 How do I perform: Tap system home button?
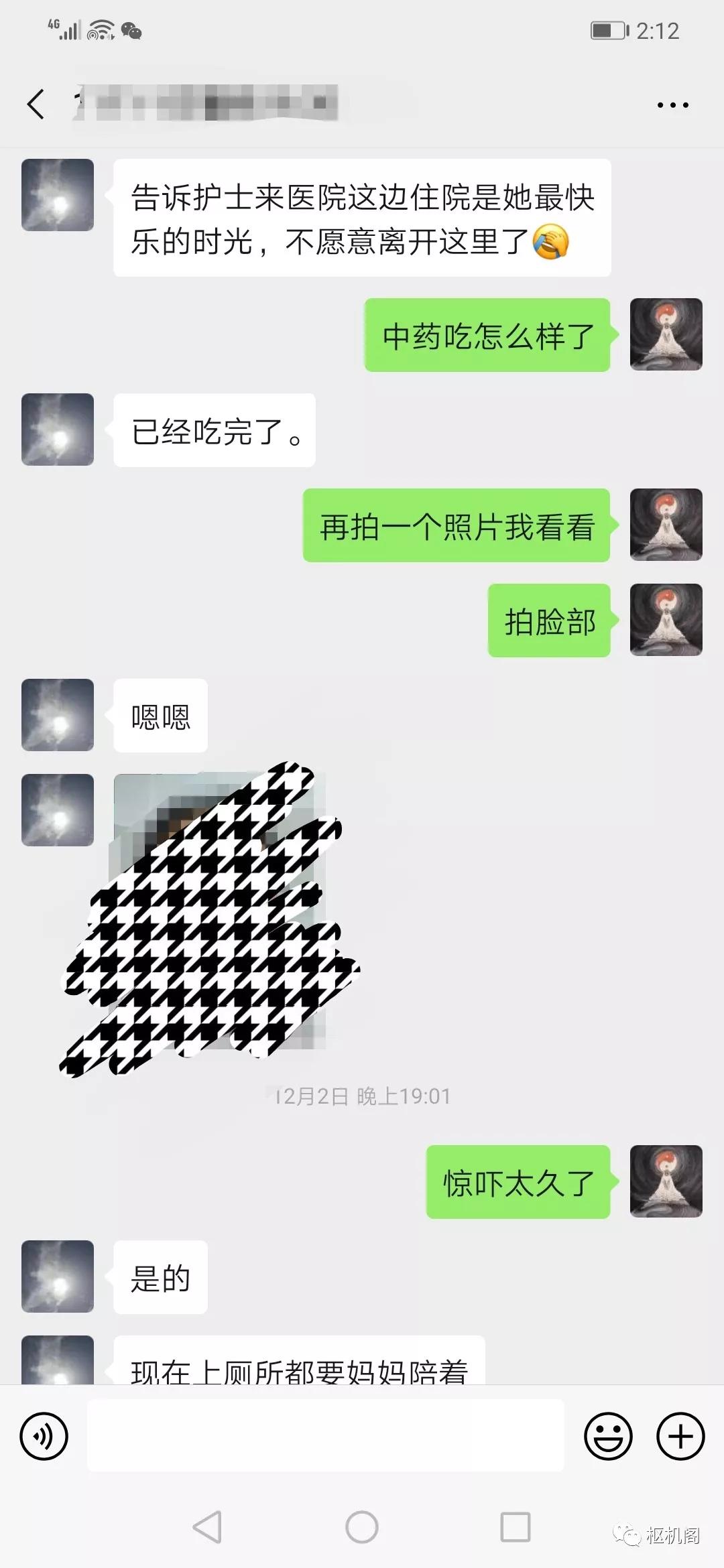pos(362,1527)
